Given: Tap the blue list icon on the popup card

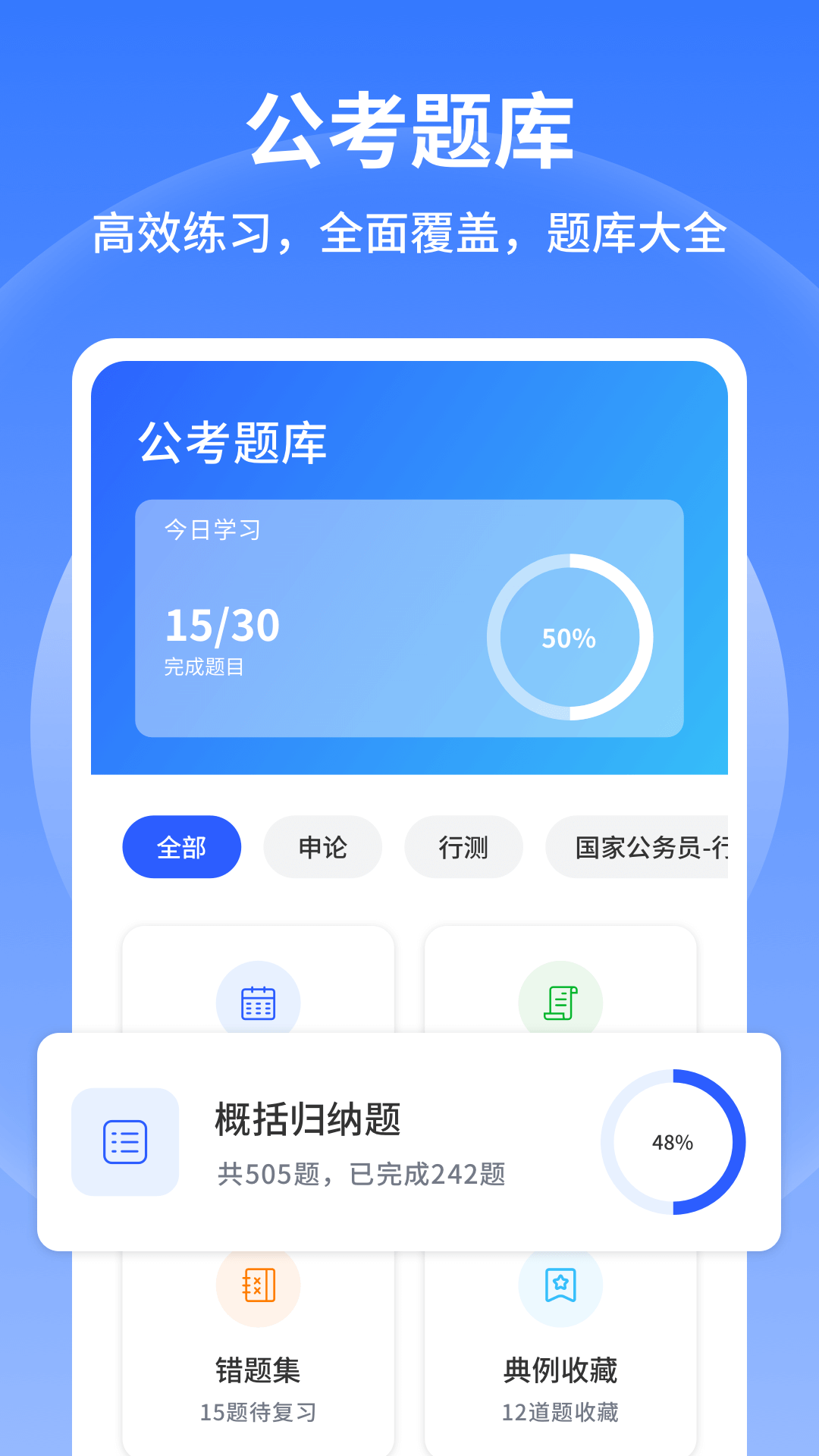Looking at the screenshot, I should pyautogui.click(x=126, y=1143).
